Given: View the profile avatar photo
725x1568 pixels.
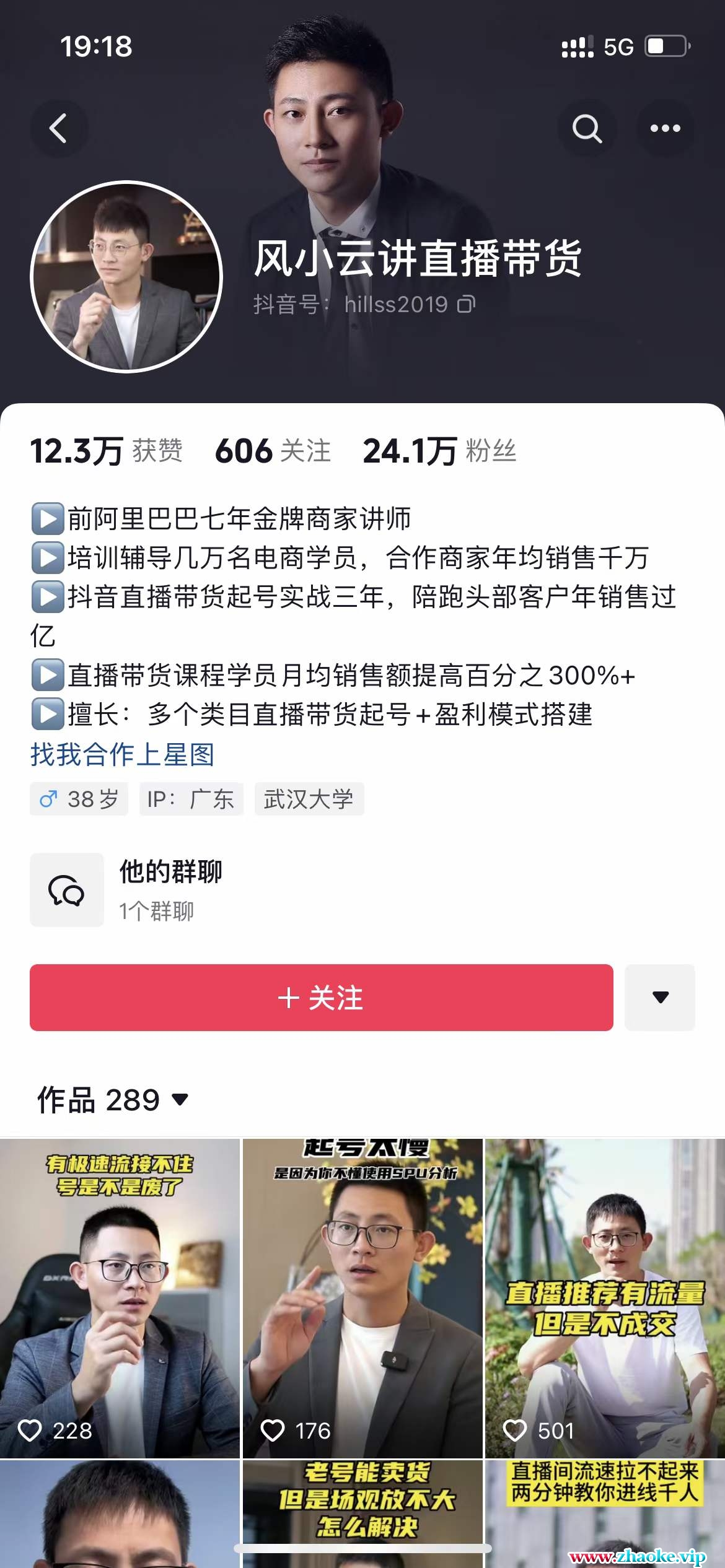Looking at the screenshot, I should 126,277.
